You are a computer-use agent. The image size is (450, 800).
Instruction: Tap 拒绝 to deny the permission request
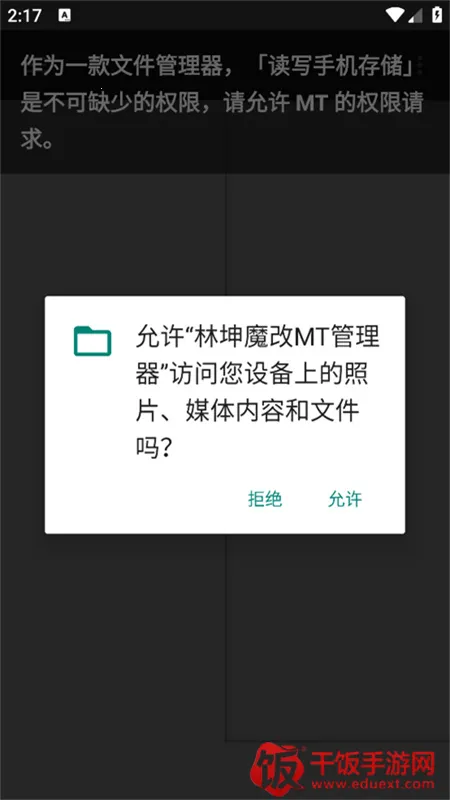(x=265, y=499)
